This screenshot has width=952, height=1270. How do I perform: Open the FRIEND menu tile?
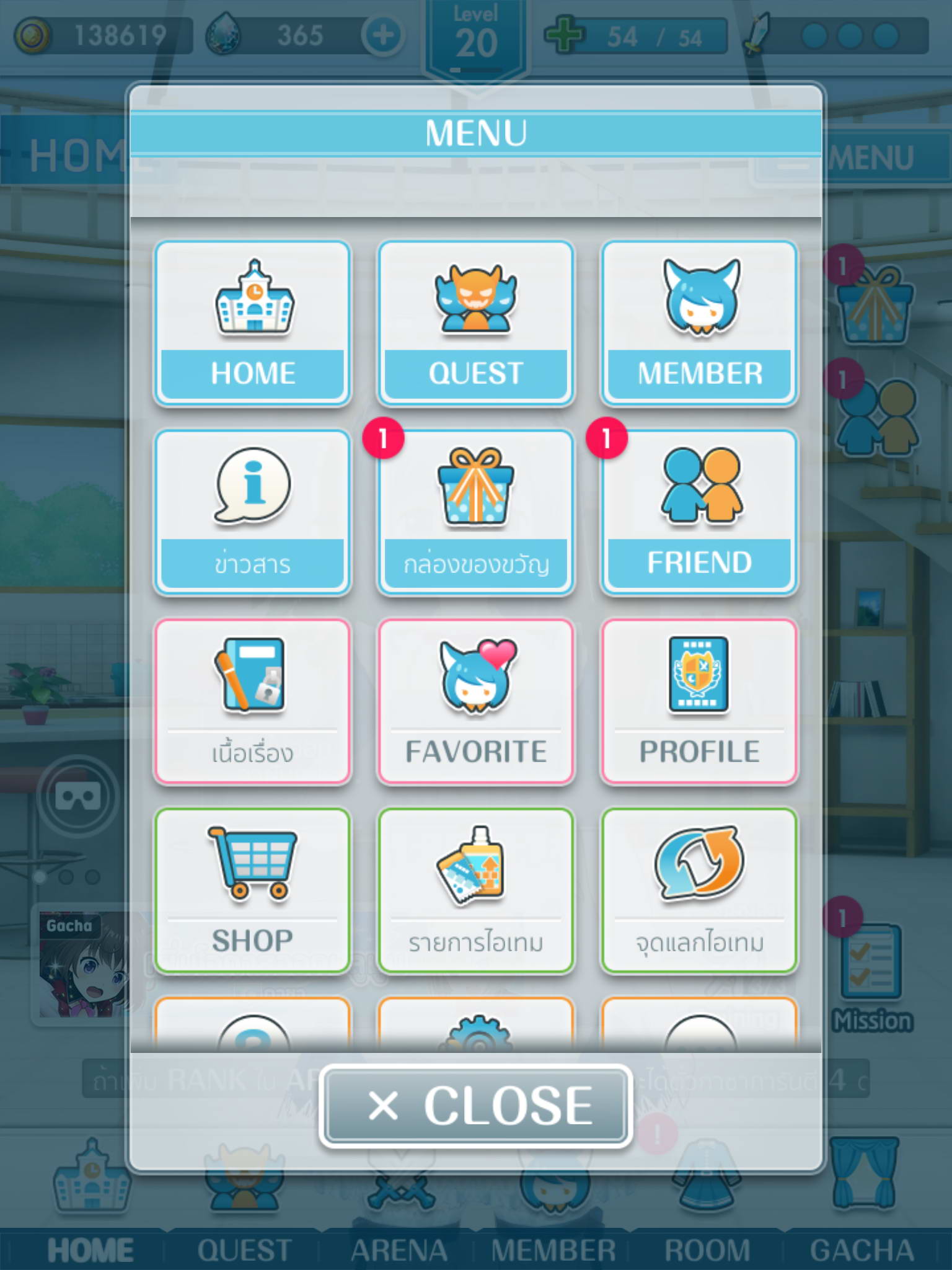point(699,512)
